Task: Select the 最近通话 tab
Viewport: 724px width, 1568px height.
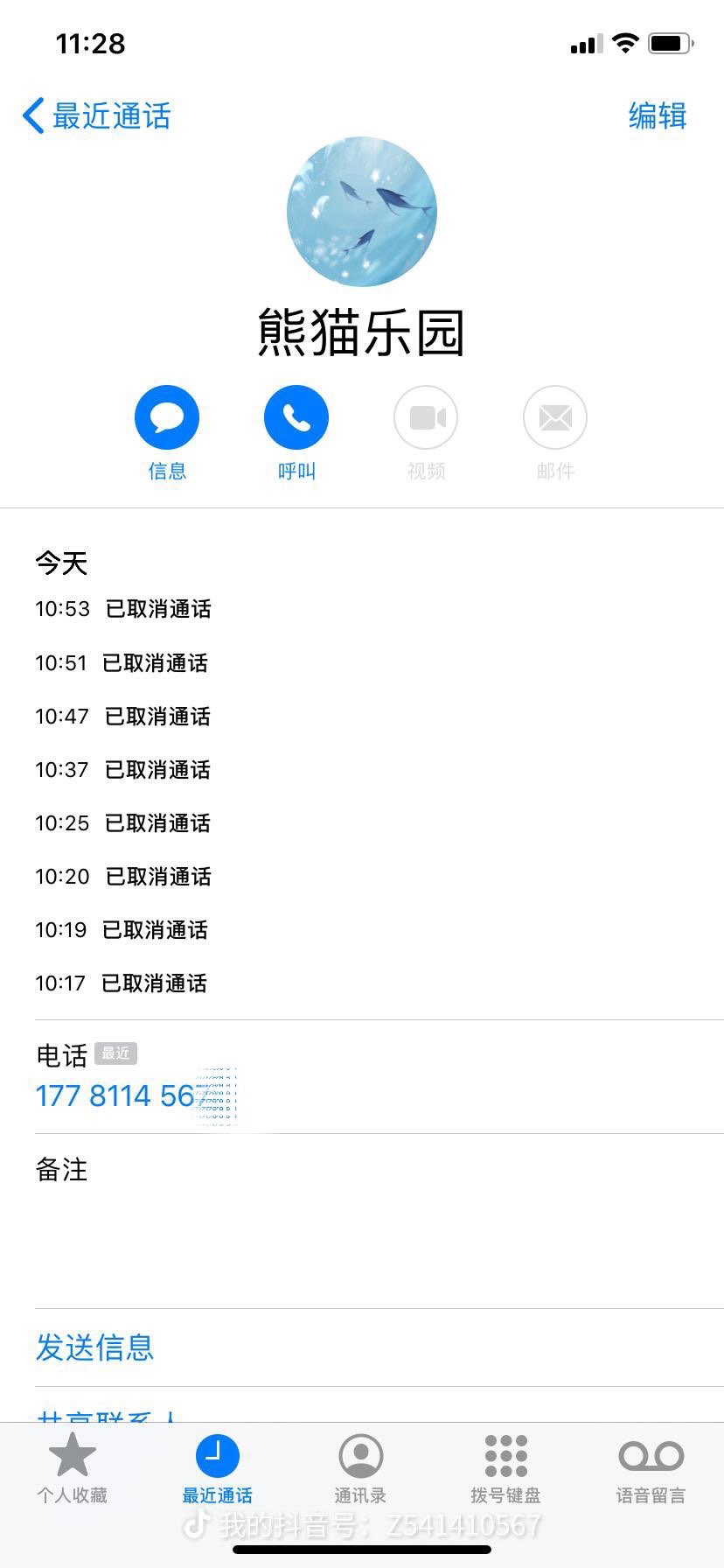Action: click(x=217, y=1468)
